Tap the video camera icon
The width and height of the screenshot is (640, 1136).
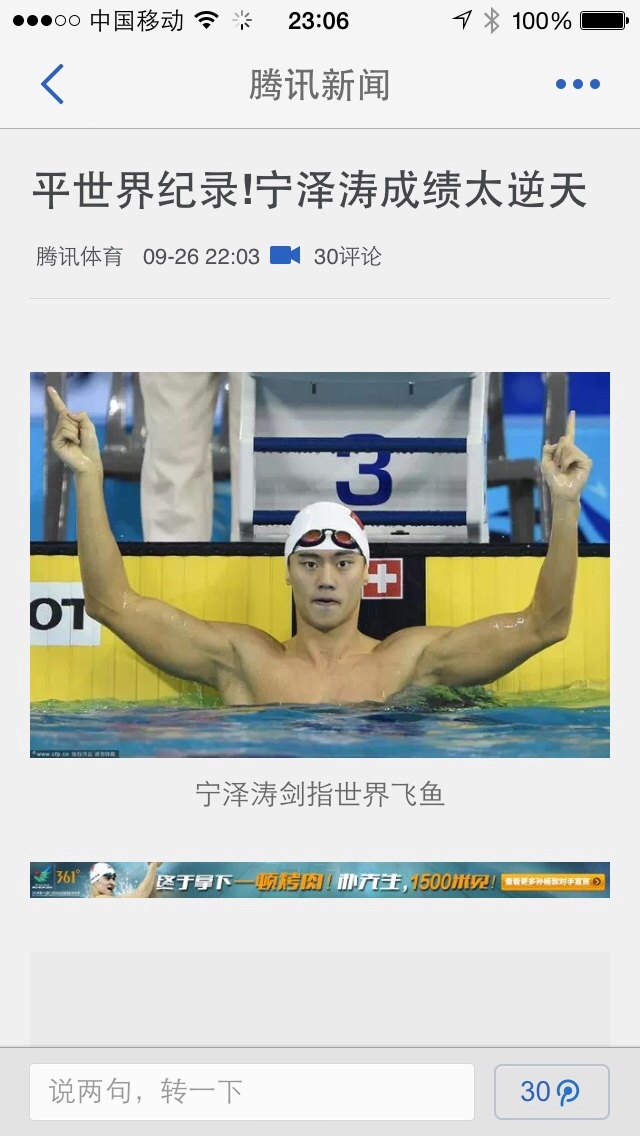[x=285, y=256]
